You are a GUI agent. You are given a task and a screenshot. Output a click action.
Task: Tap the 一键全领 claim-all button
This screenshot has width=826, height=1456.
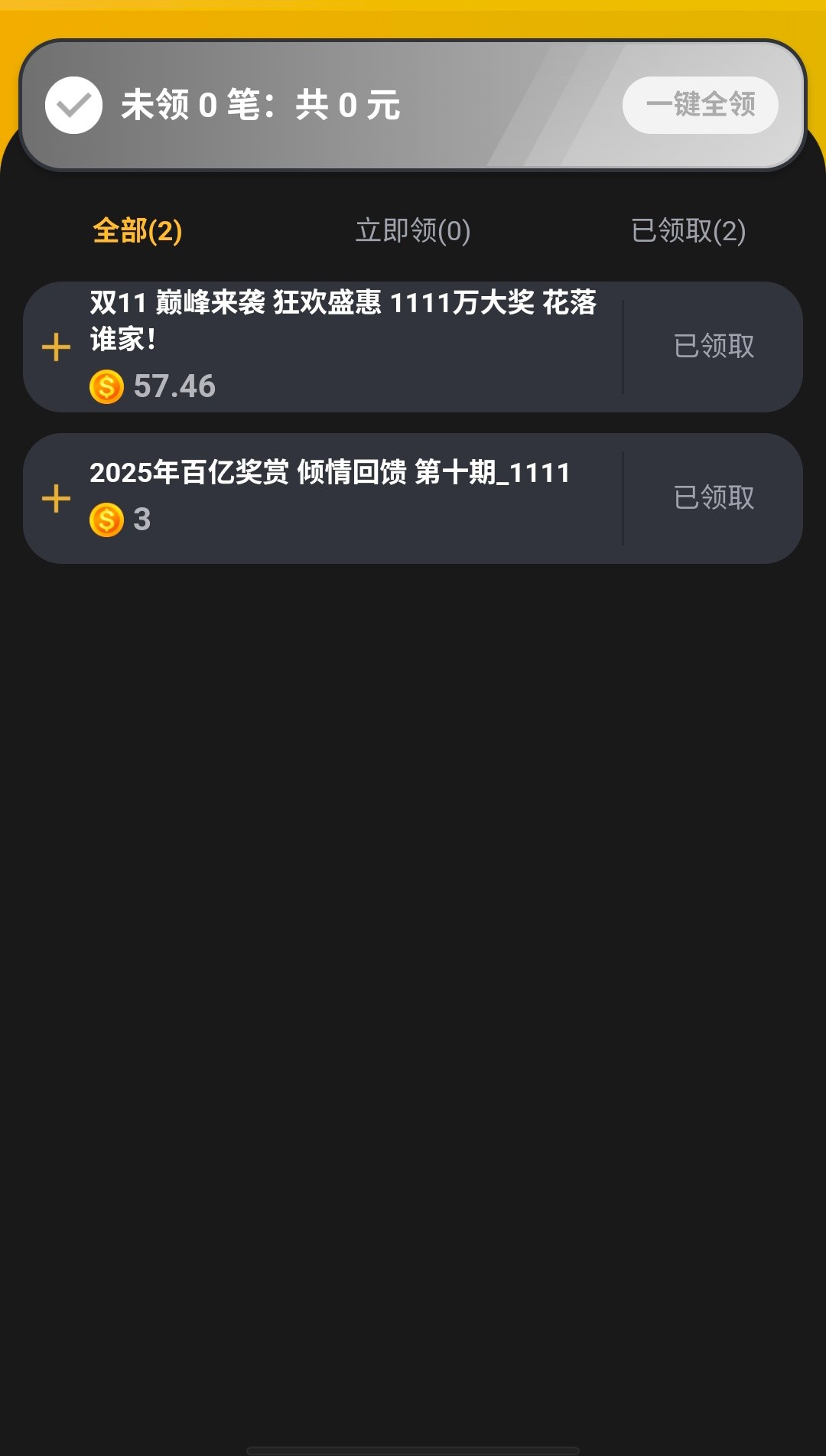click(x=700, y=105)
